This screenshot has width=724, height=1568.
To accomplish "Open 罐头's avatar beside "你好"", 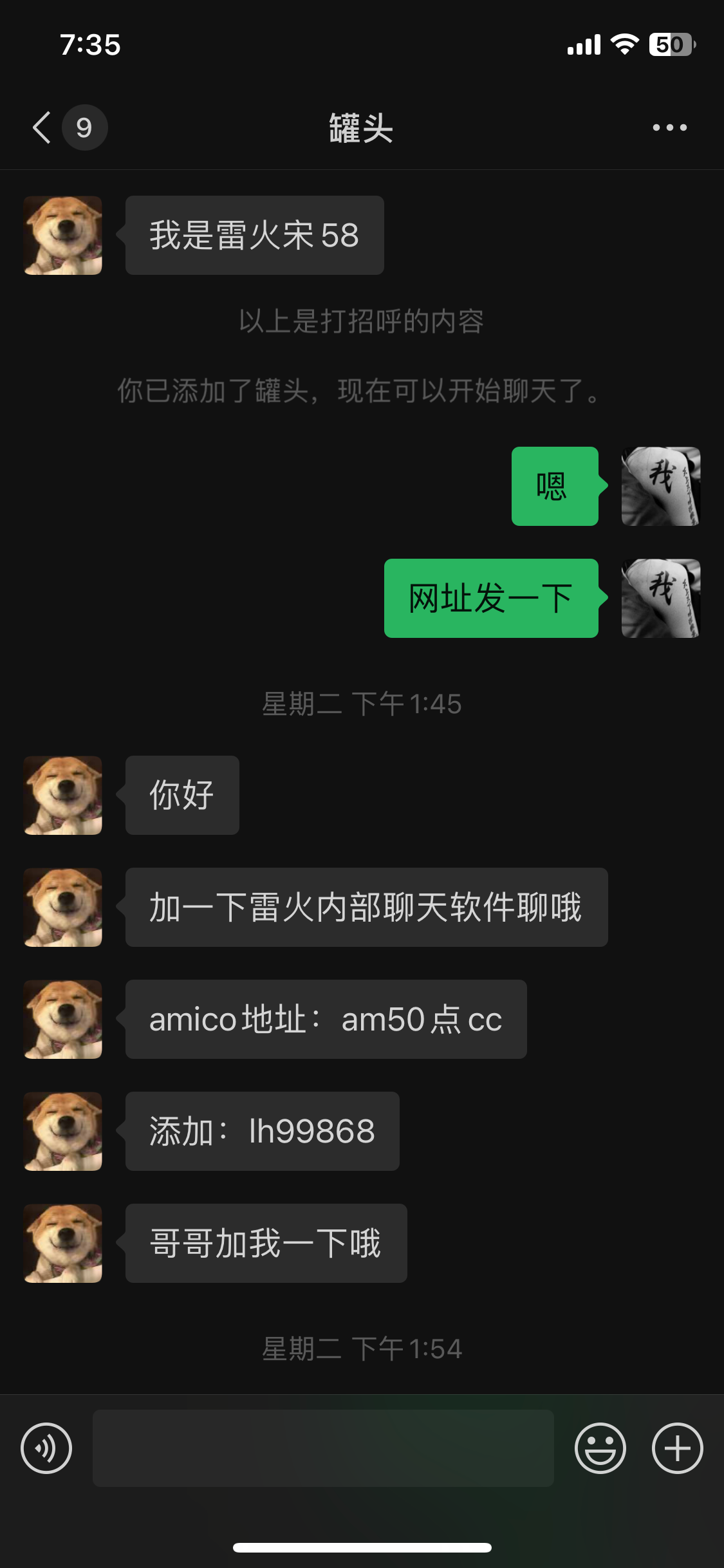I will click(x=63, y=795).
